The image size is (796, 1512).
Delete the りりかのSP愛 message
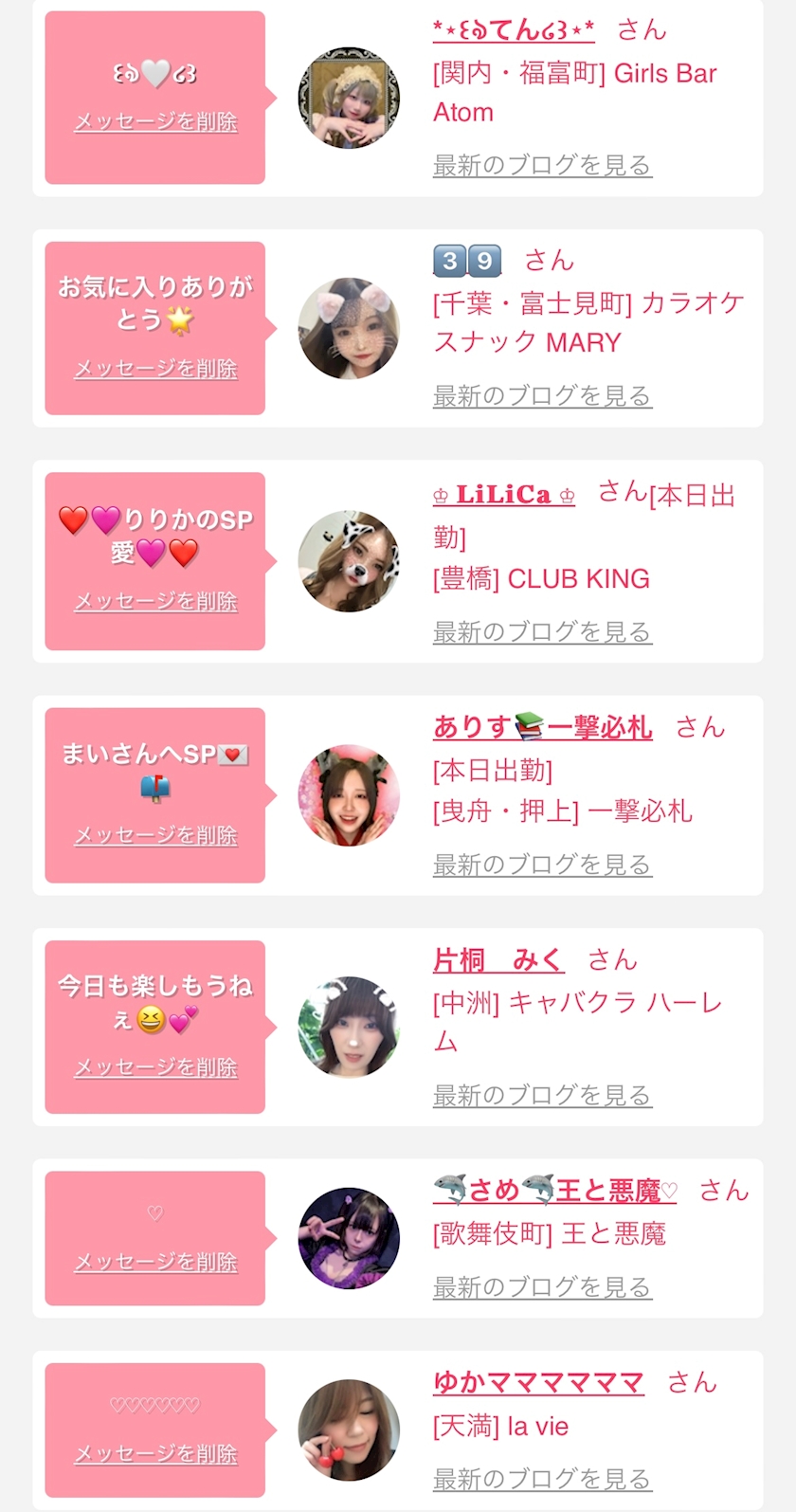[x=155, y=601]
